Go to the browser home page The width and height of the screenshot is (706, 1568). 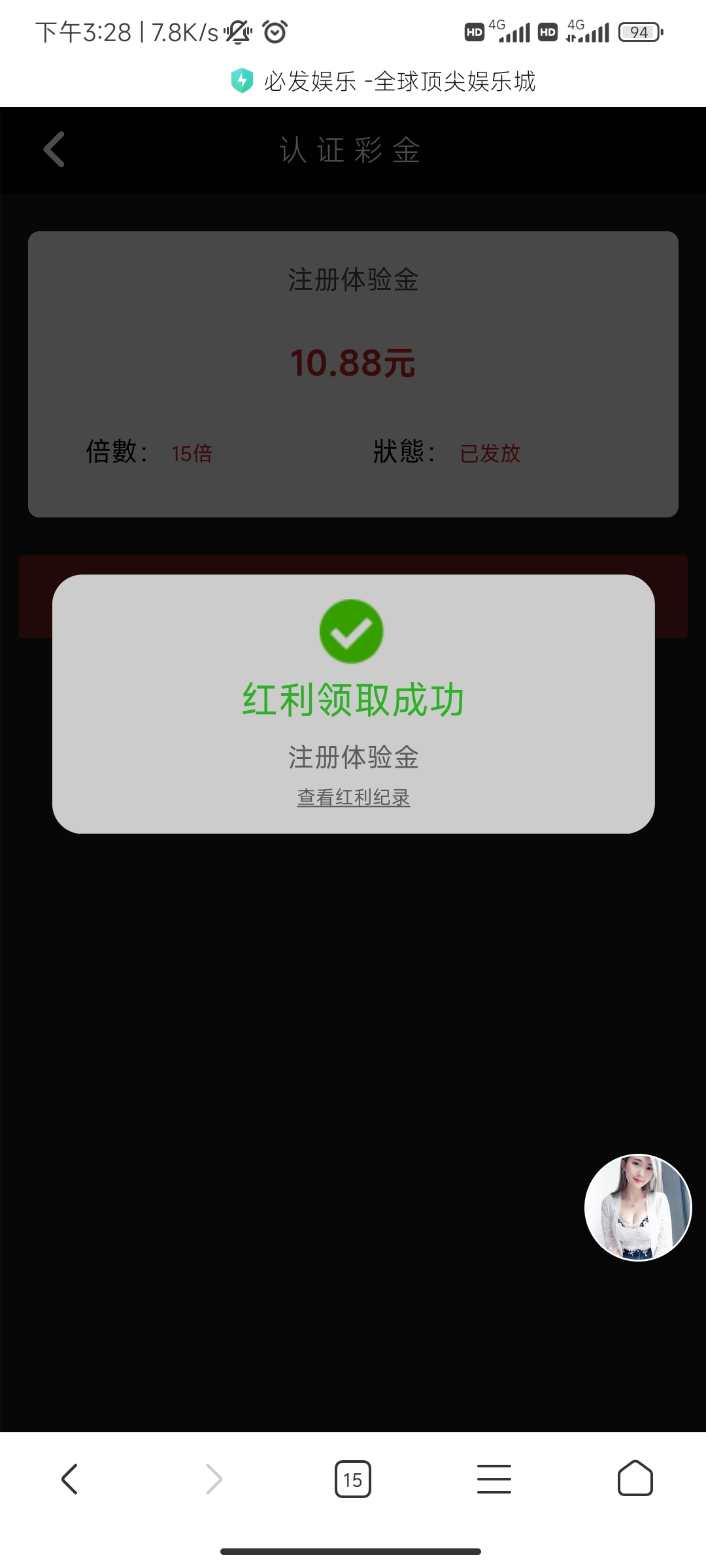pos(635,1479)
